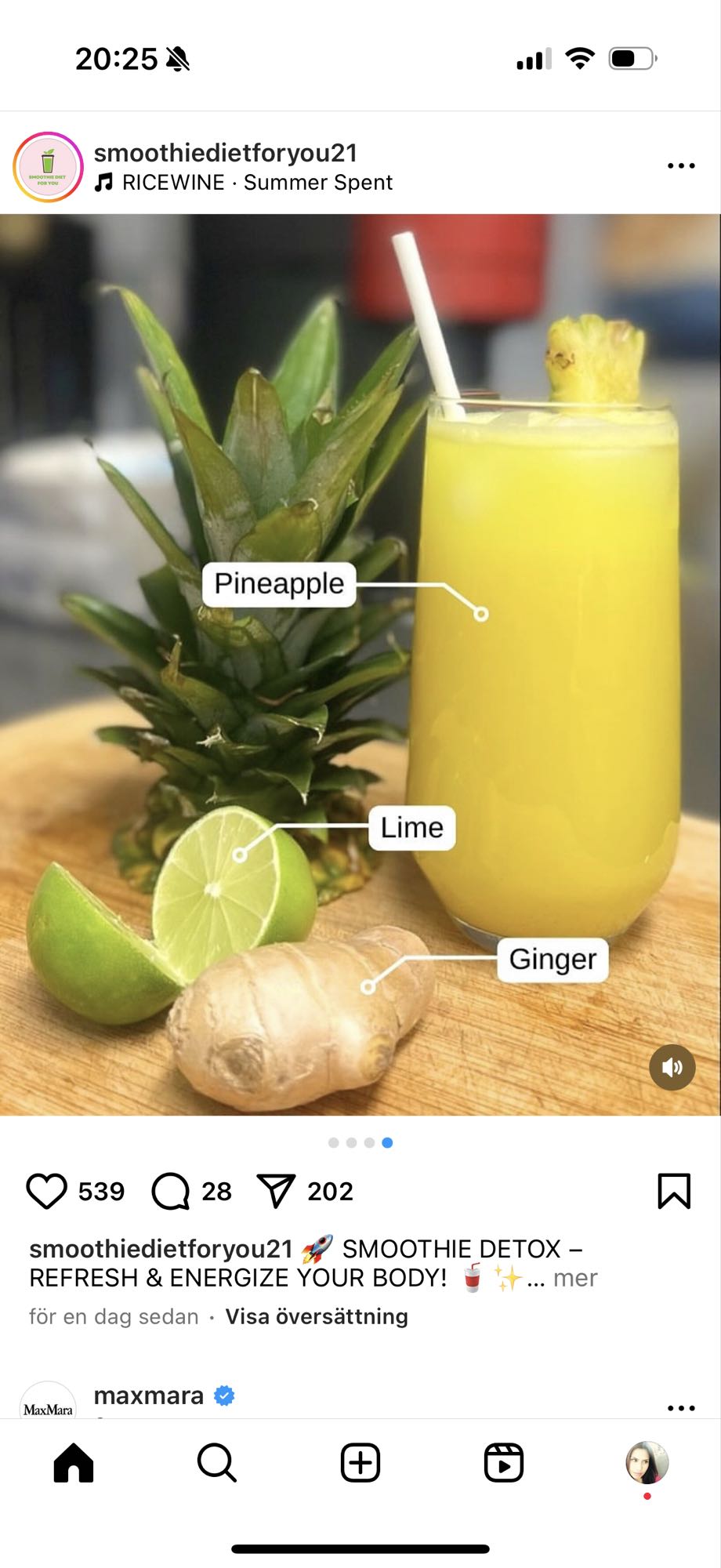This screenshot has width=721, height=1568.
Task: Like the smoothie post with the heart icon
Action: point(50,1191)
